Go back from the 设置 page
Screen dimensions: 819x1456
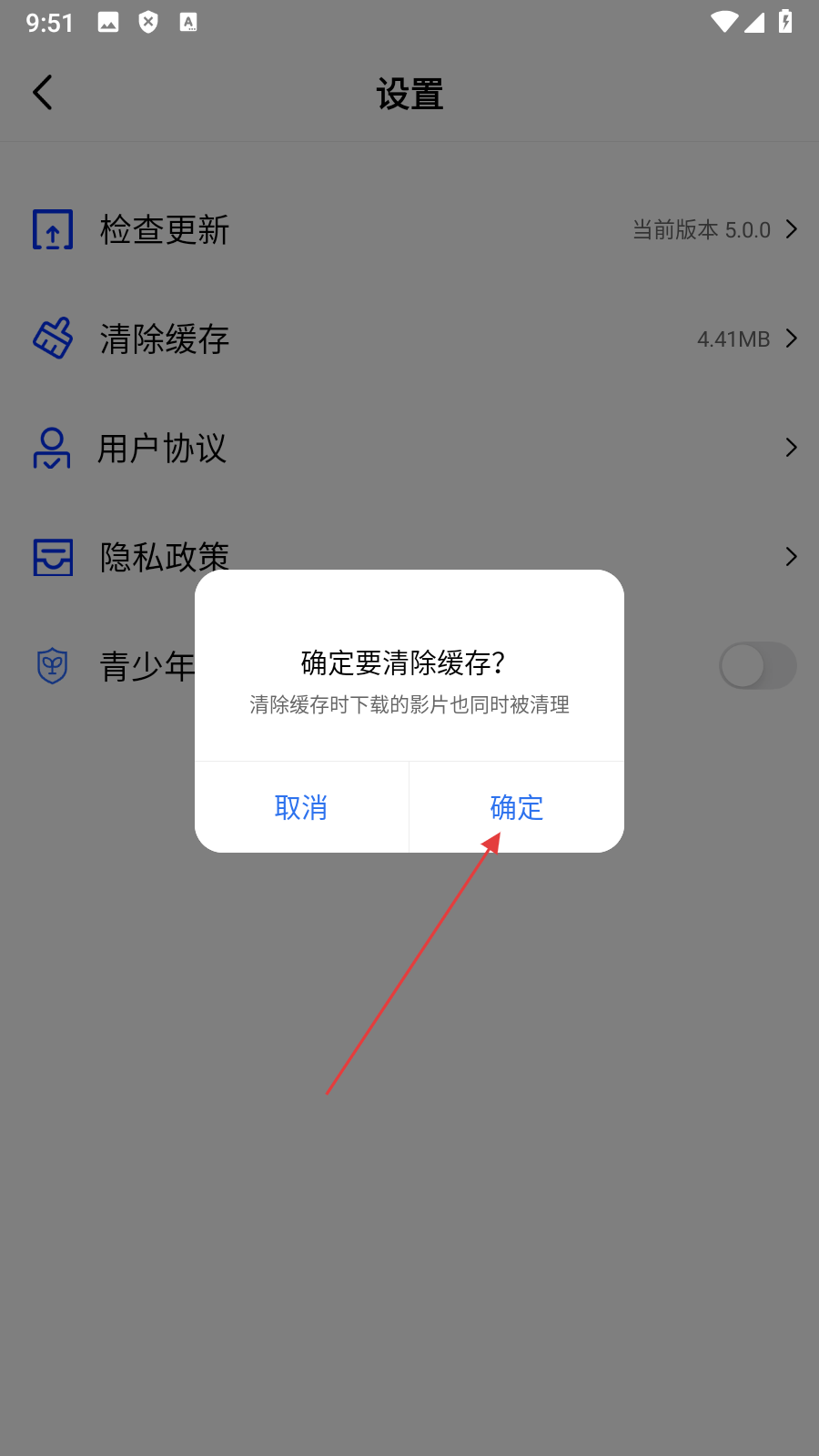pyautogui.click(x=43, y=93)
